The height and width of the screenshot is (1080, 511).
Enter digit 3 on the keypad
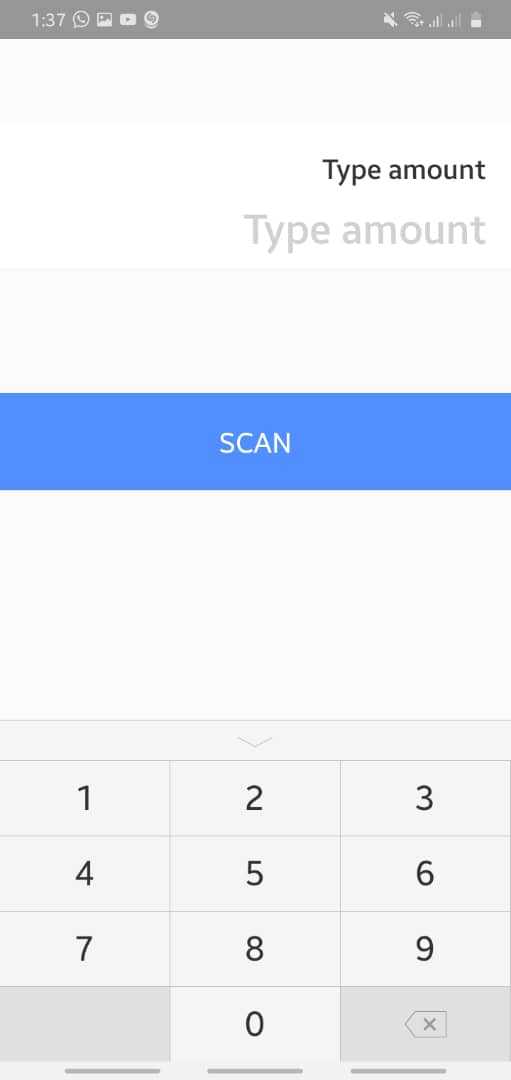pyautogui.click(x=426, y=798)
